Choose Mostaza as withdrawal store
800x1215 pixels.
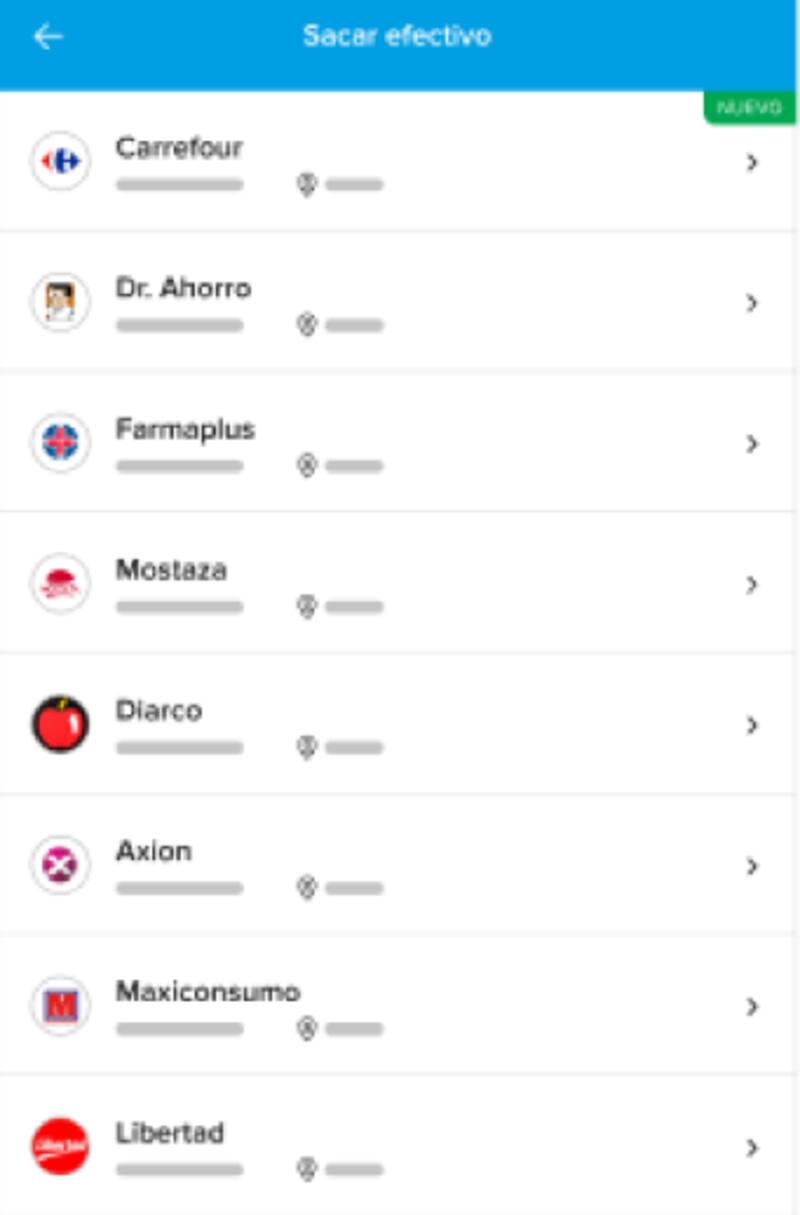click(398, 584)
